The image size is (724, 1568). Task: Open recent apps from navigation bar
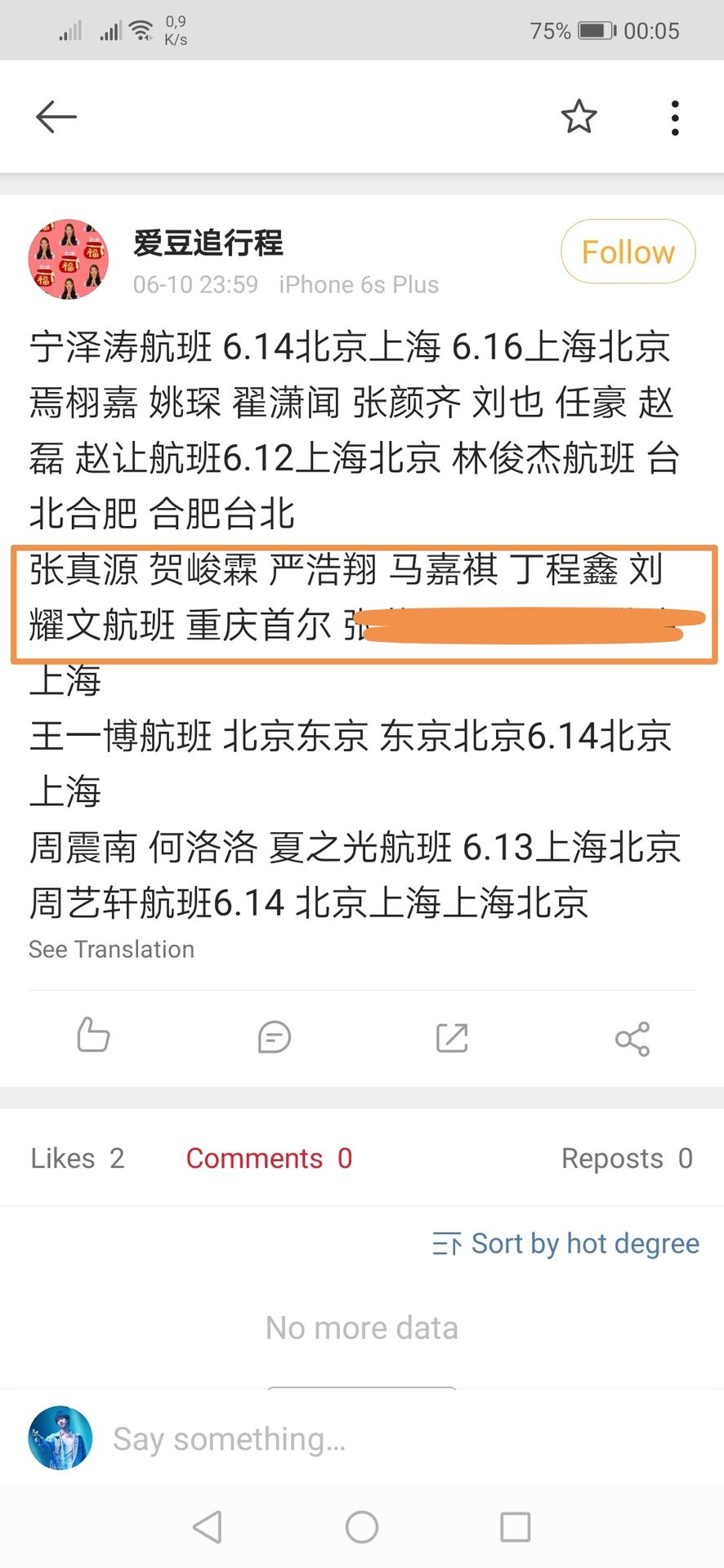point(515,1526)
